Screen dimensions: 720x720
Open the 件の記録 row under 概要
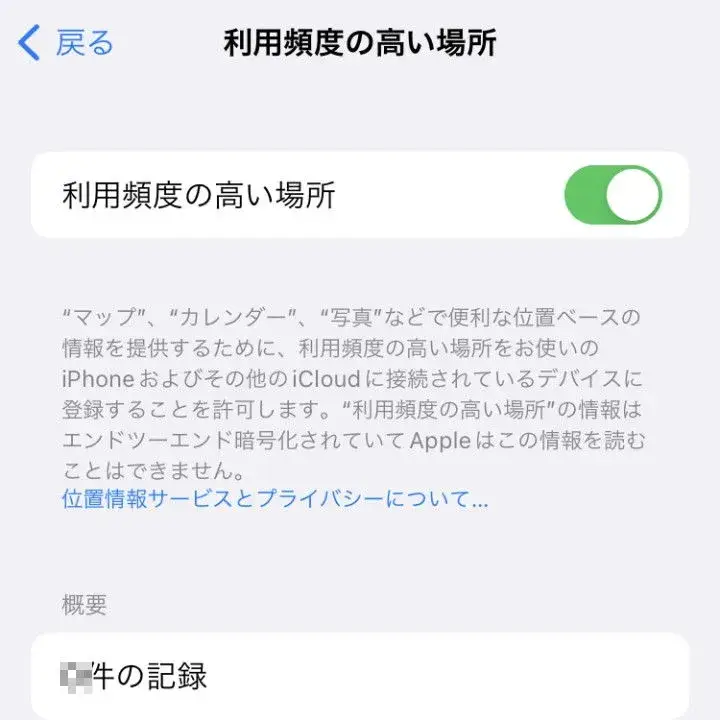(360, 676)
